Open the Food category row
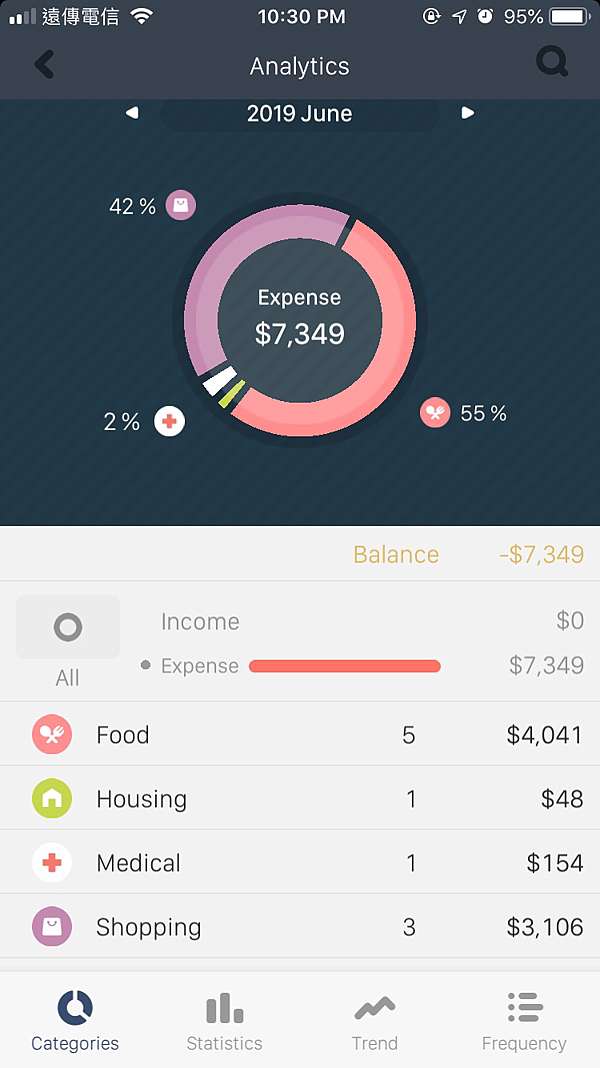 300,735
